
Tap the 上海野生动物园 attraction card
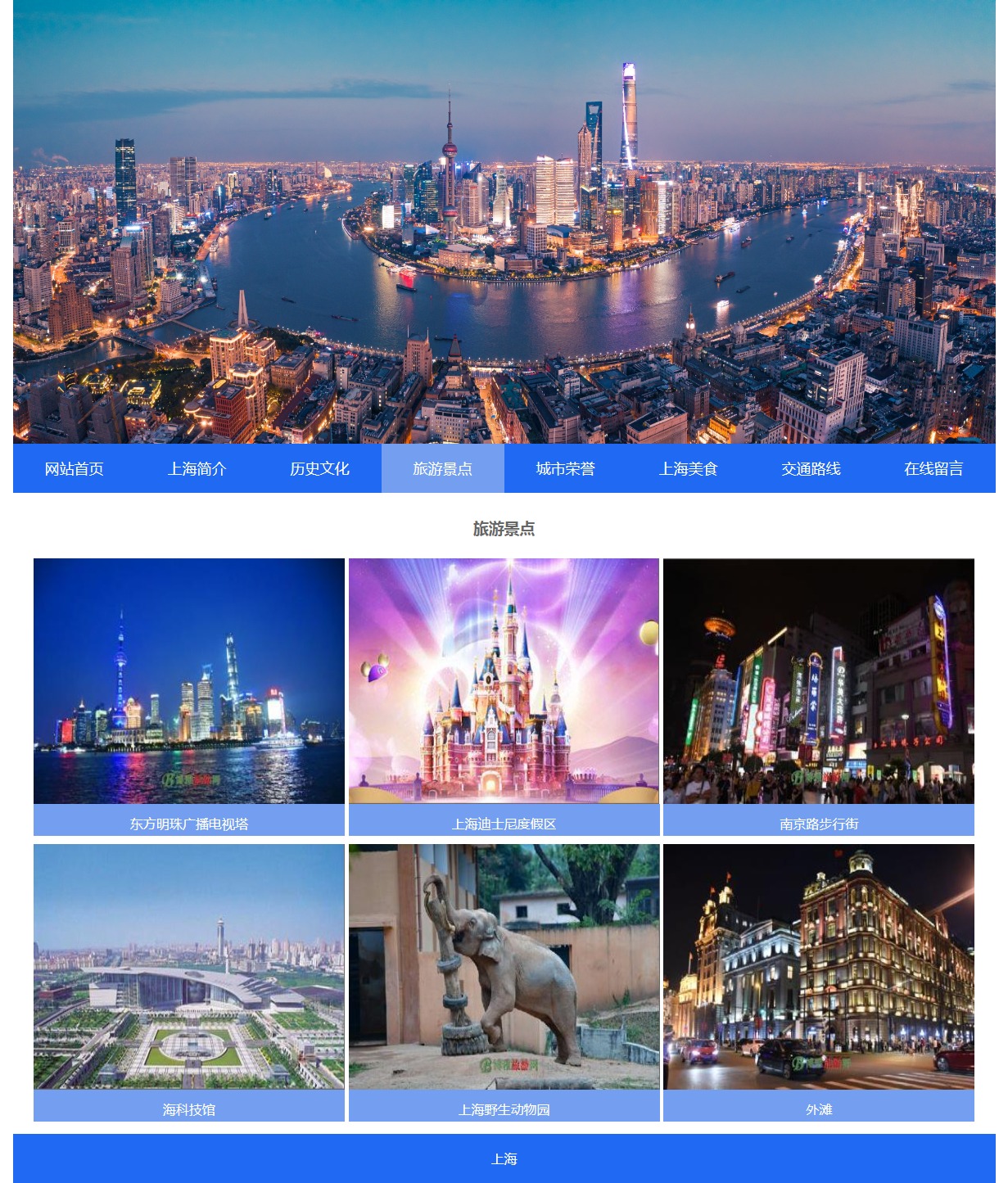click(504, 982)
